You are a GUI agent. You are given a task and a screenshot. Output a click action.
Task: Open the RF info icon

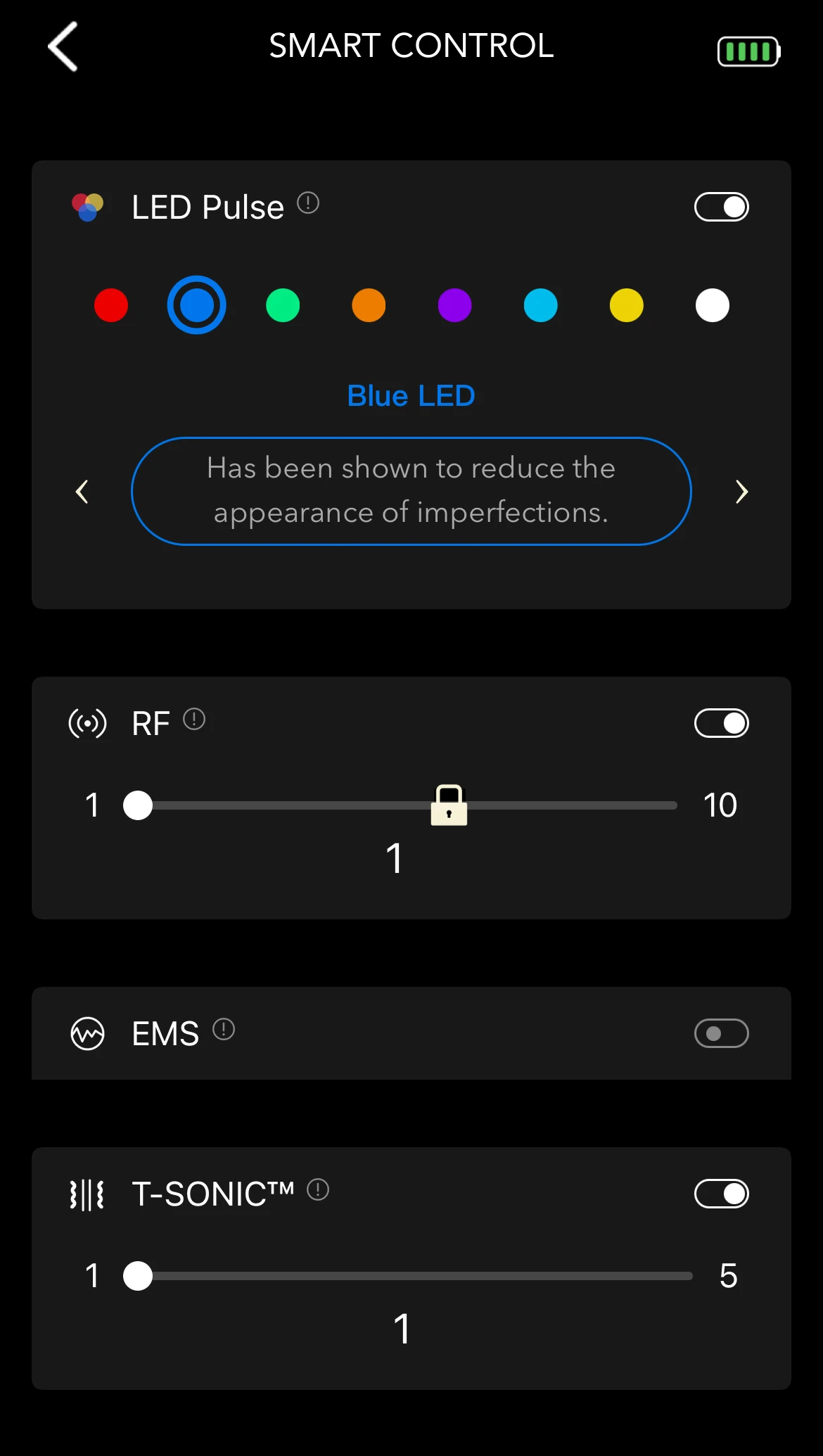(x=194, y=720)
